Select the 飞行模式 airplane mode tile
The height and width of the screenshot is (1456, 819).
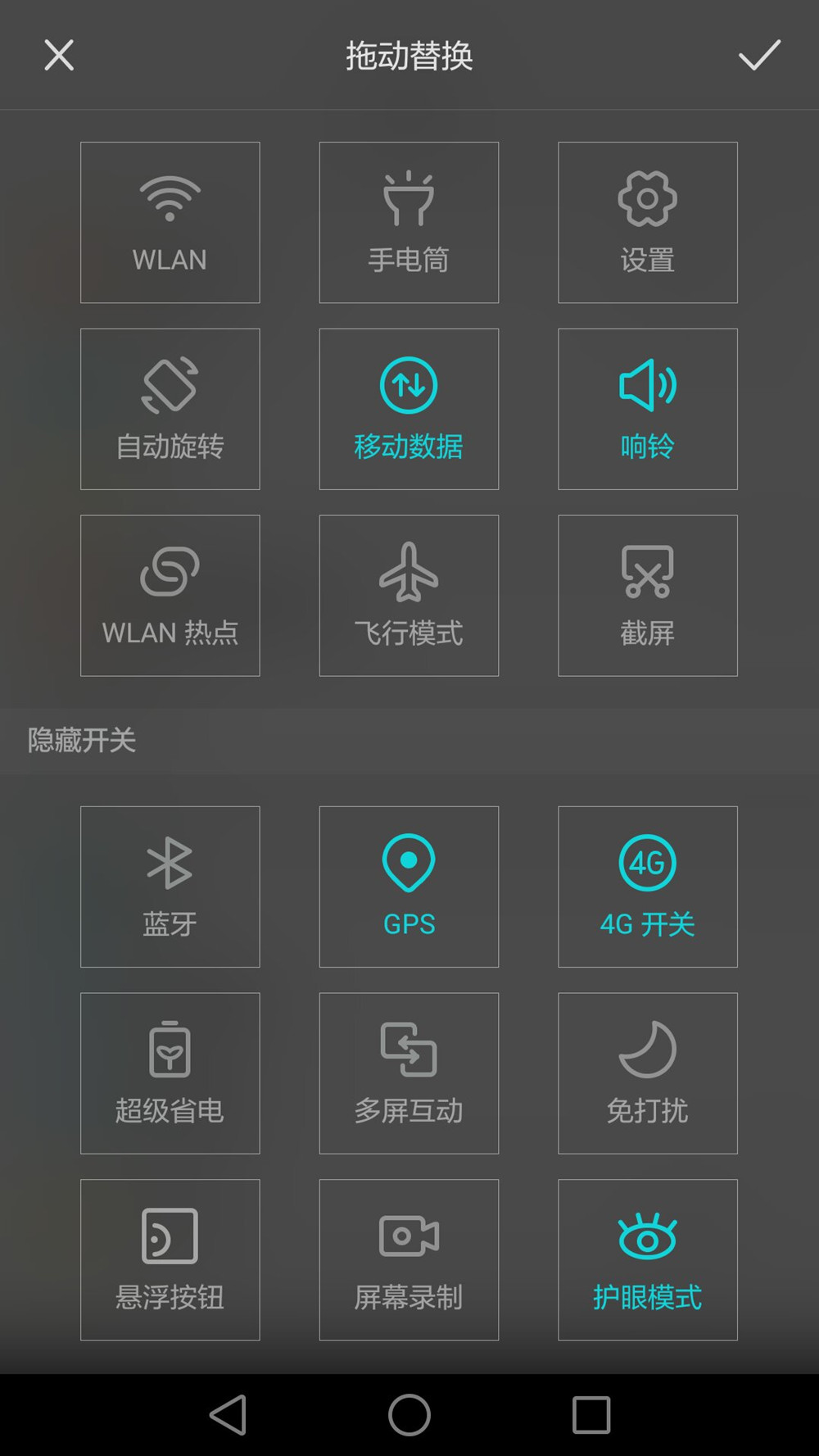409,596
